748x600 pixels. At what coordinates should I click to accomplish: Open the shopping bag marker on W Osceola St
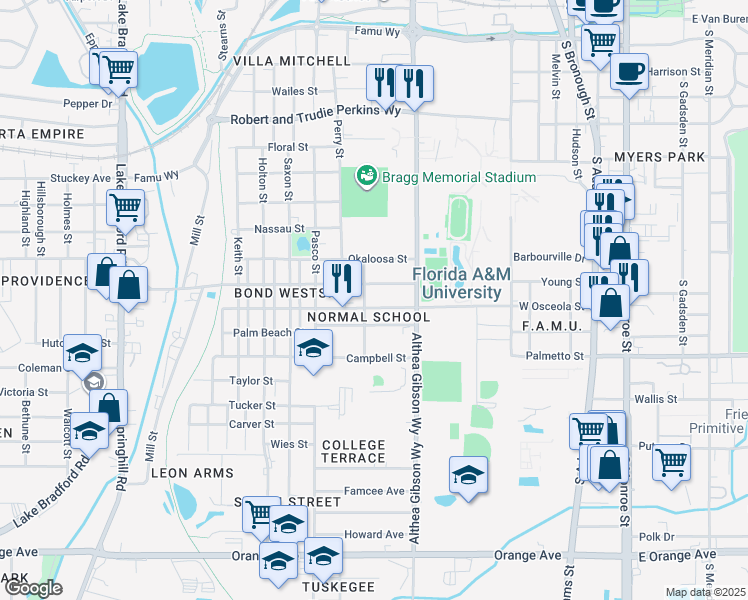pyautogui.click(x=609, y=302)
